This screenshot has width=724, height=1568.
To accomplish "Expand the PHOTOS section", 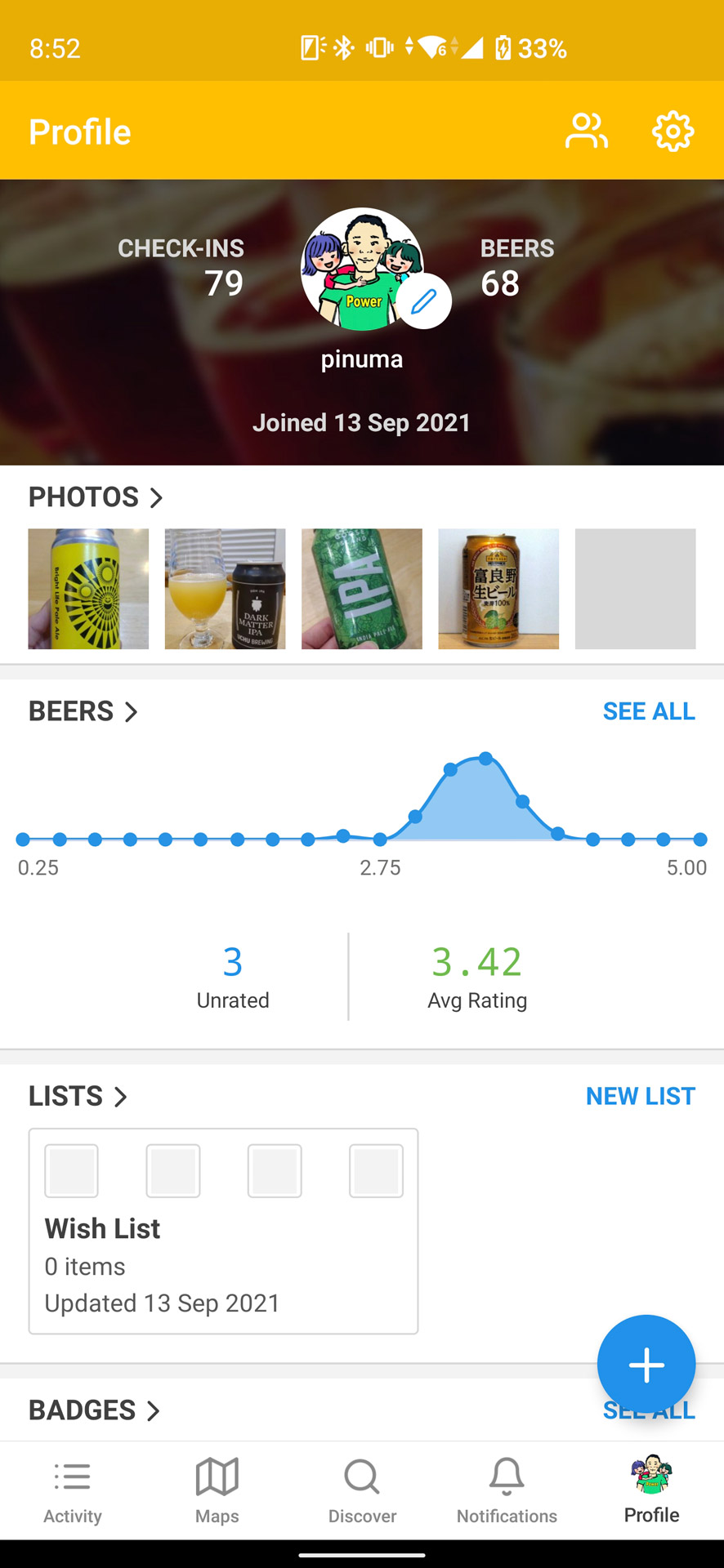I will click(96, 497).
